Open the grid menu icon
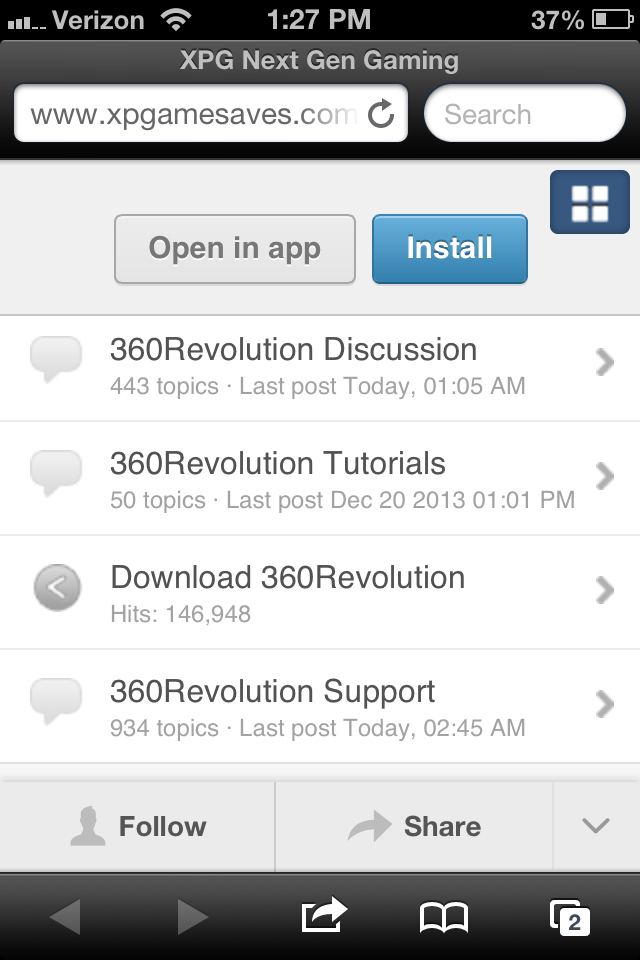 pyautogui.click(x=589, y=203)
